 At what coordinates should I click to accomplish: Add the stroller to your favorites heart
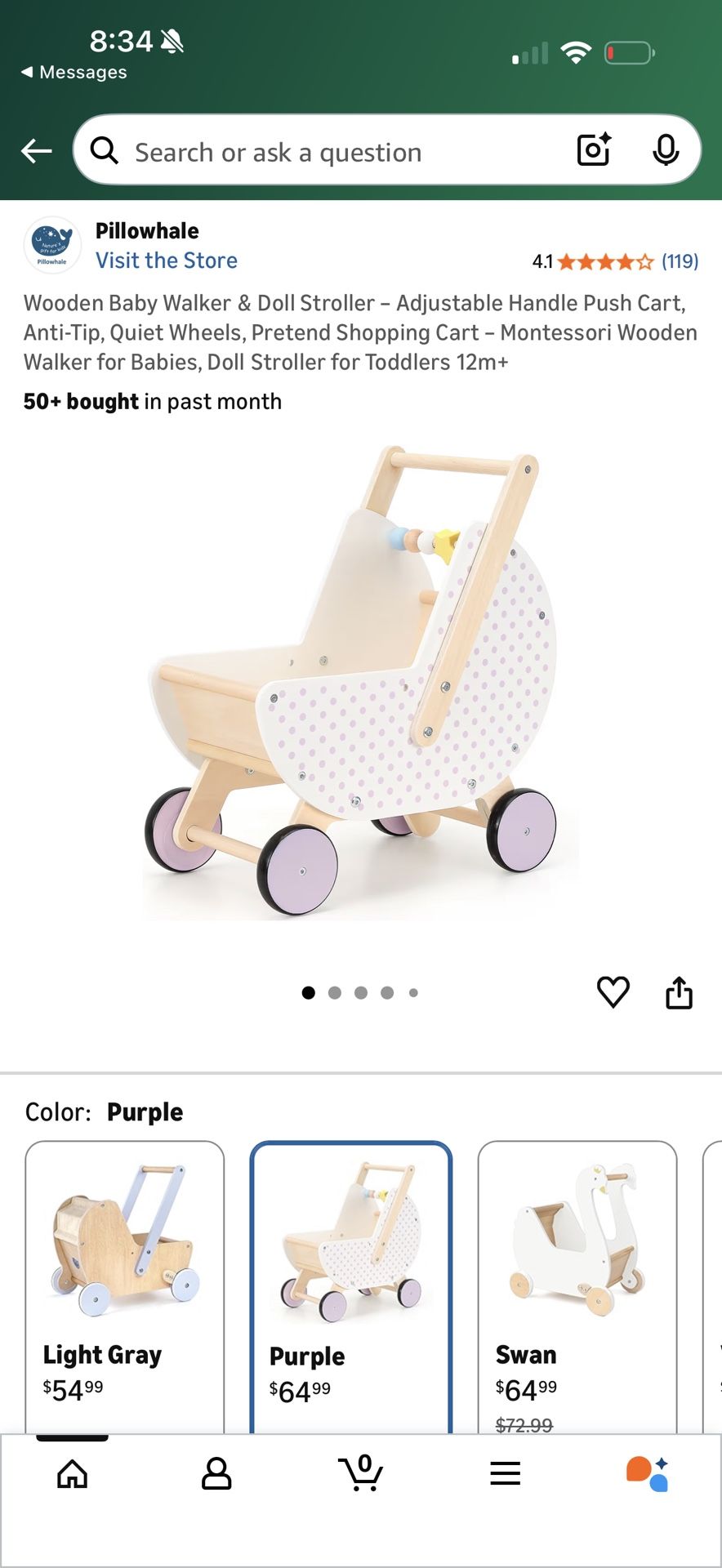point(613,991)
